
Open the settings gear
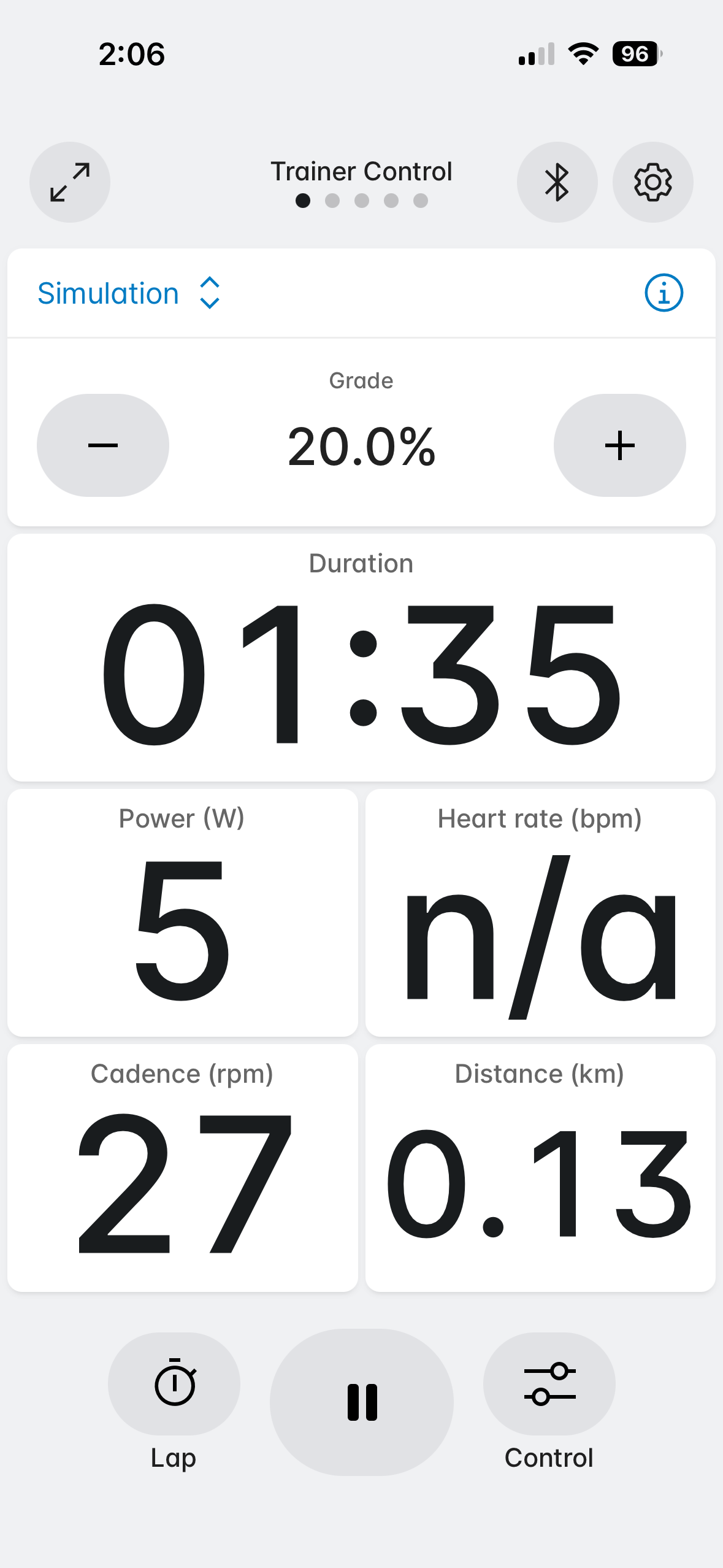coord(652,182)
